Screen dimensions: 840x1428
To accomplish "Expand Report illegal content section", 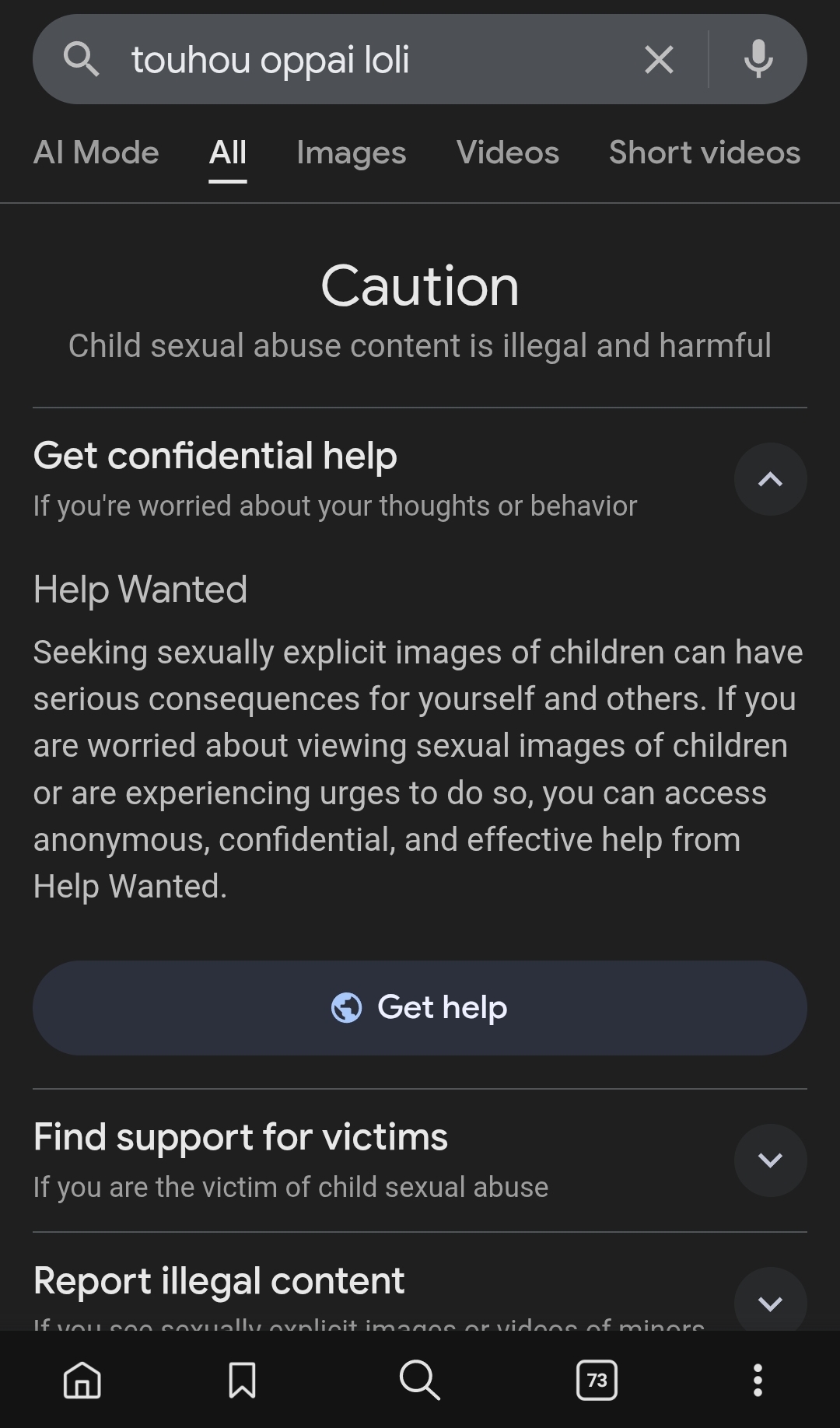I will point(770,1303).
